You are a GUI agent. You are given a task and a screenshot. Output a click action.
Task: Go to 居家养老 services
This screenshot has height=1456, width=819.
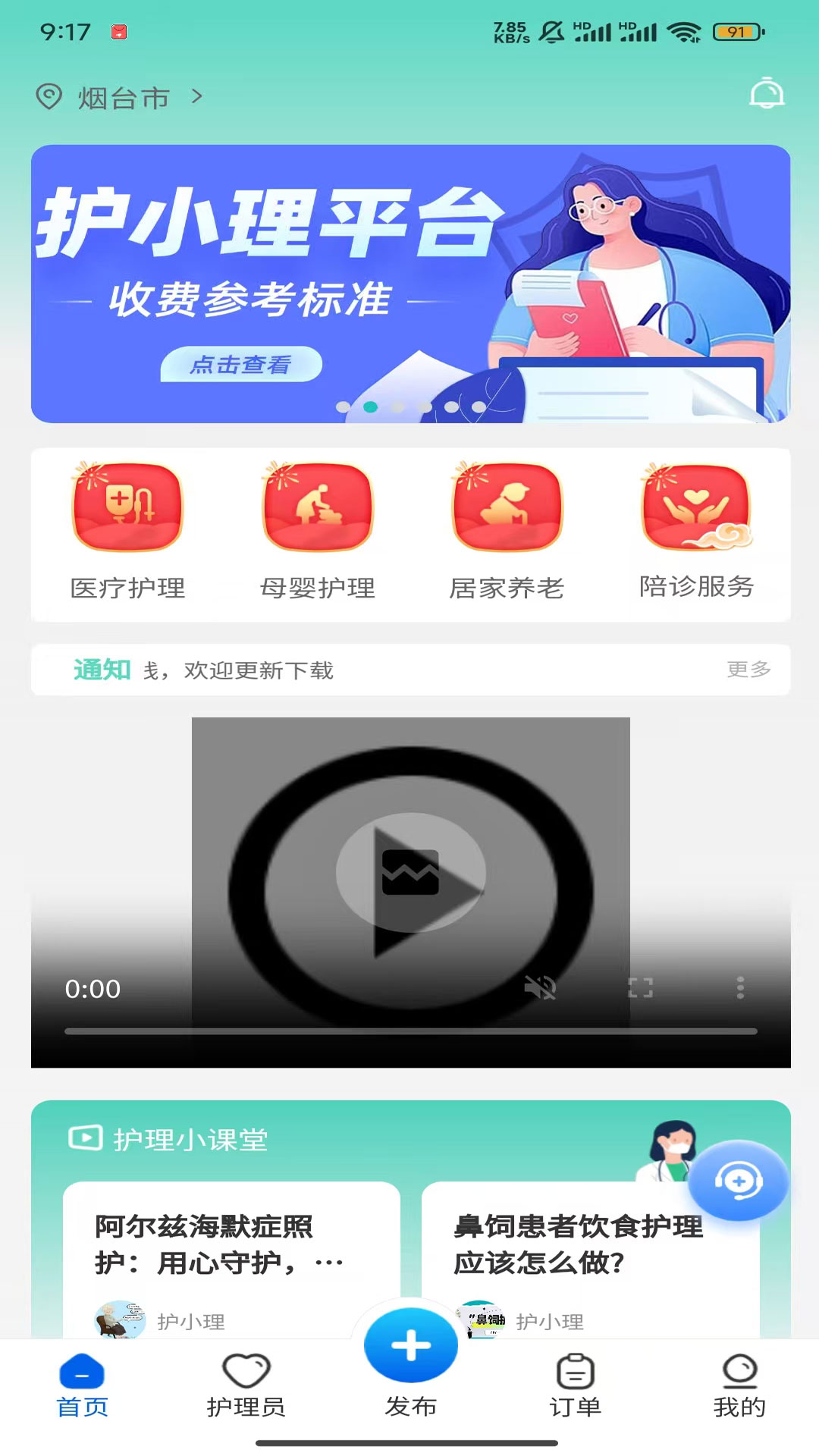[x=507, y=531]
